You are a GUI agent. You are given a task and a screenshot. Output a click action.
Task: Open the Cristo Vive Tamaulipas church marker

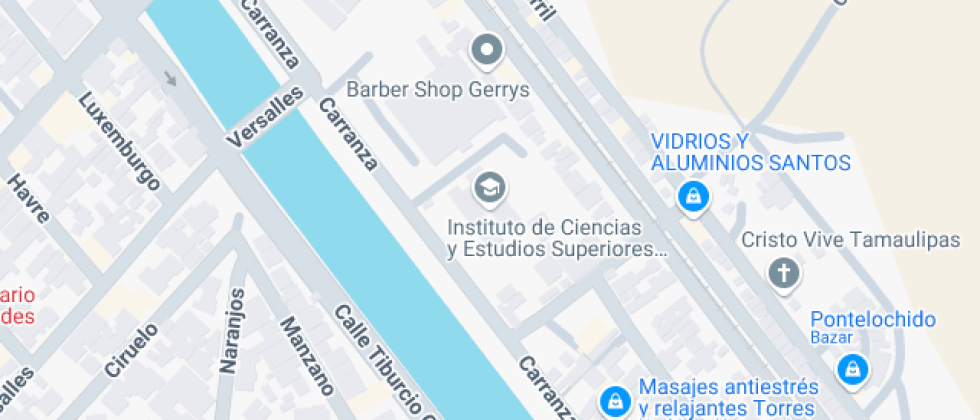click(784, 273)
